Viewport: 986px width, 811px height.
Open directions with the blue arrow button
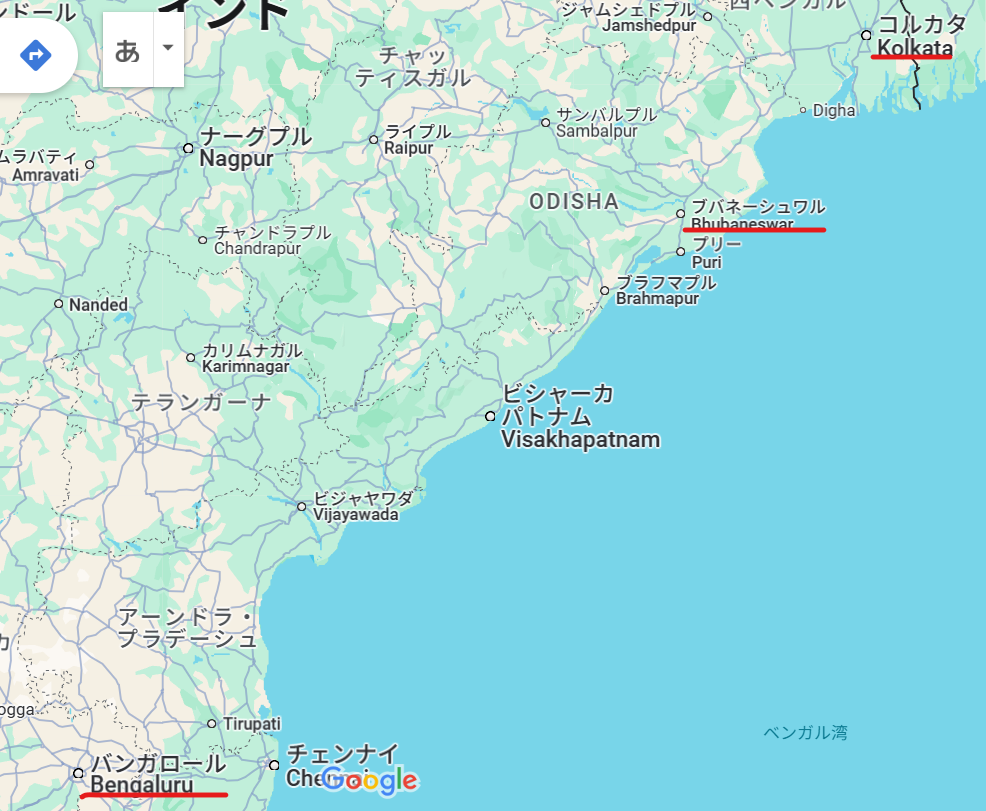pos(36,53)
